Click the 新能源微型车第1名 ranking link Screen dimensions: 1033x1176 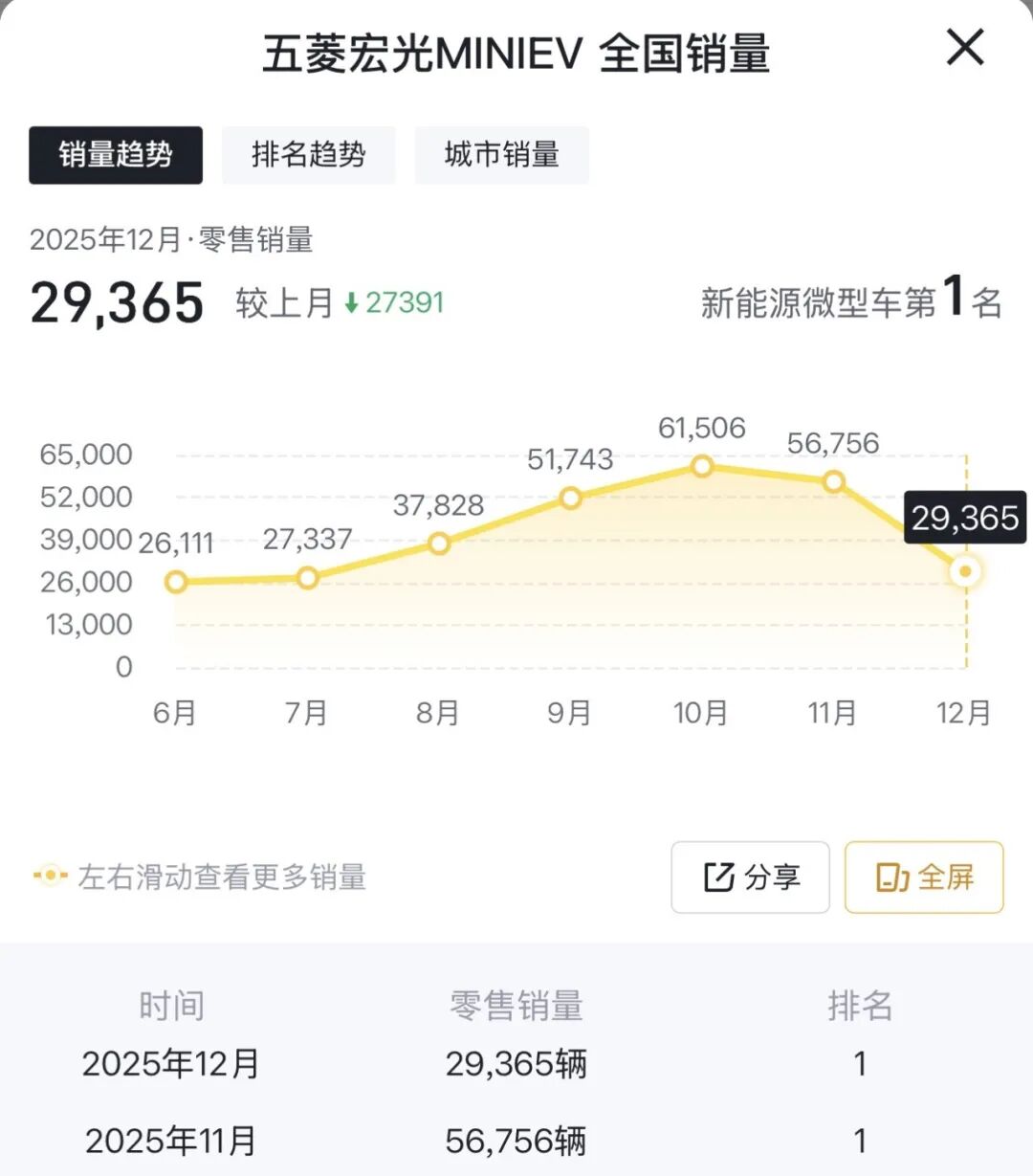(852, 300)
